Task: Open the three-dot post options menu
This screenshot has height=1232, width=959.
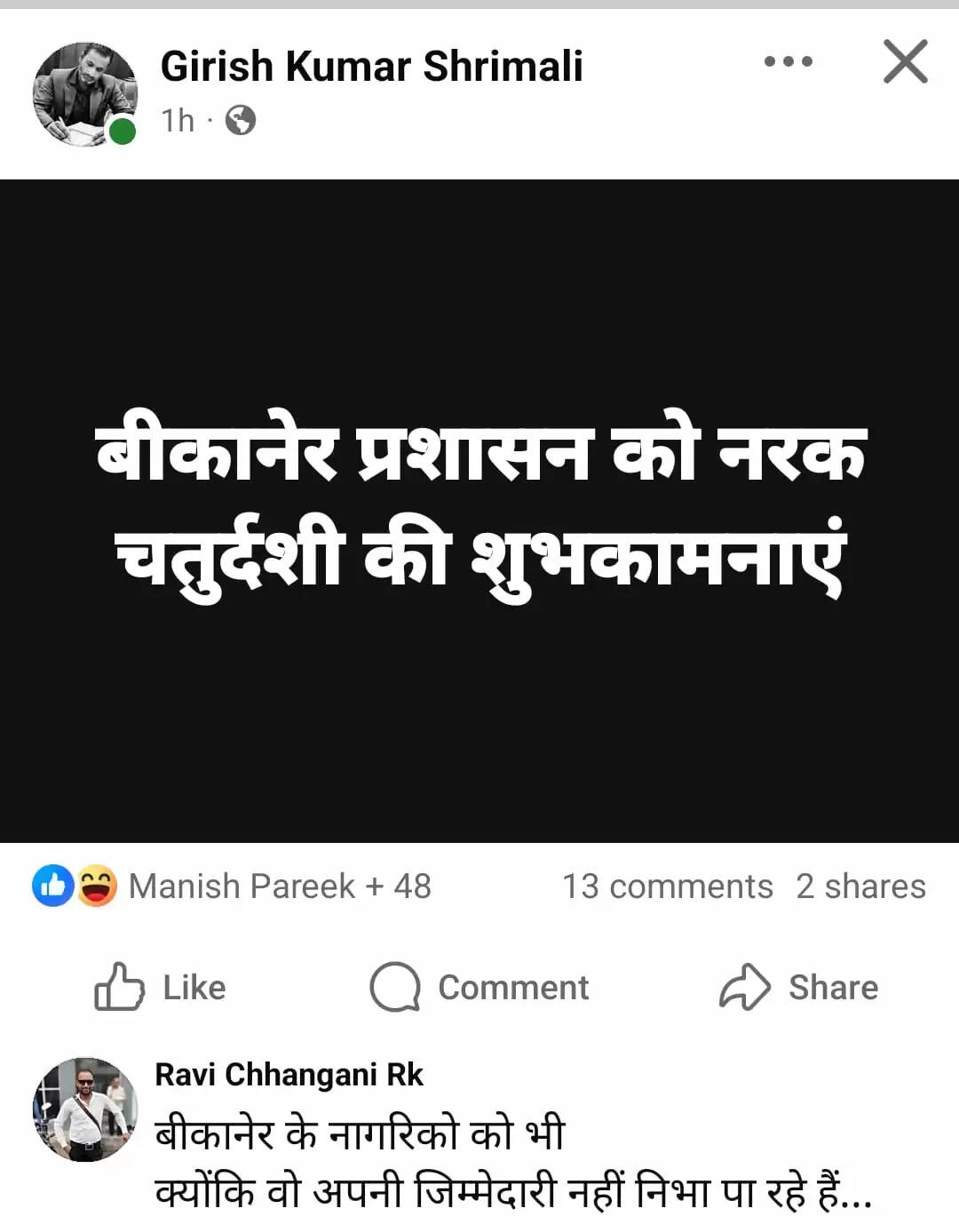Action: 788,62
